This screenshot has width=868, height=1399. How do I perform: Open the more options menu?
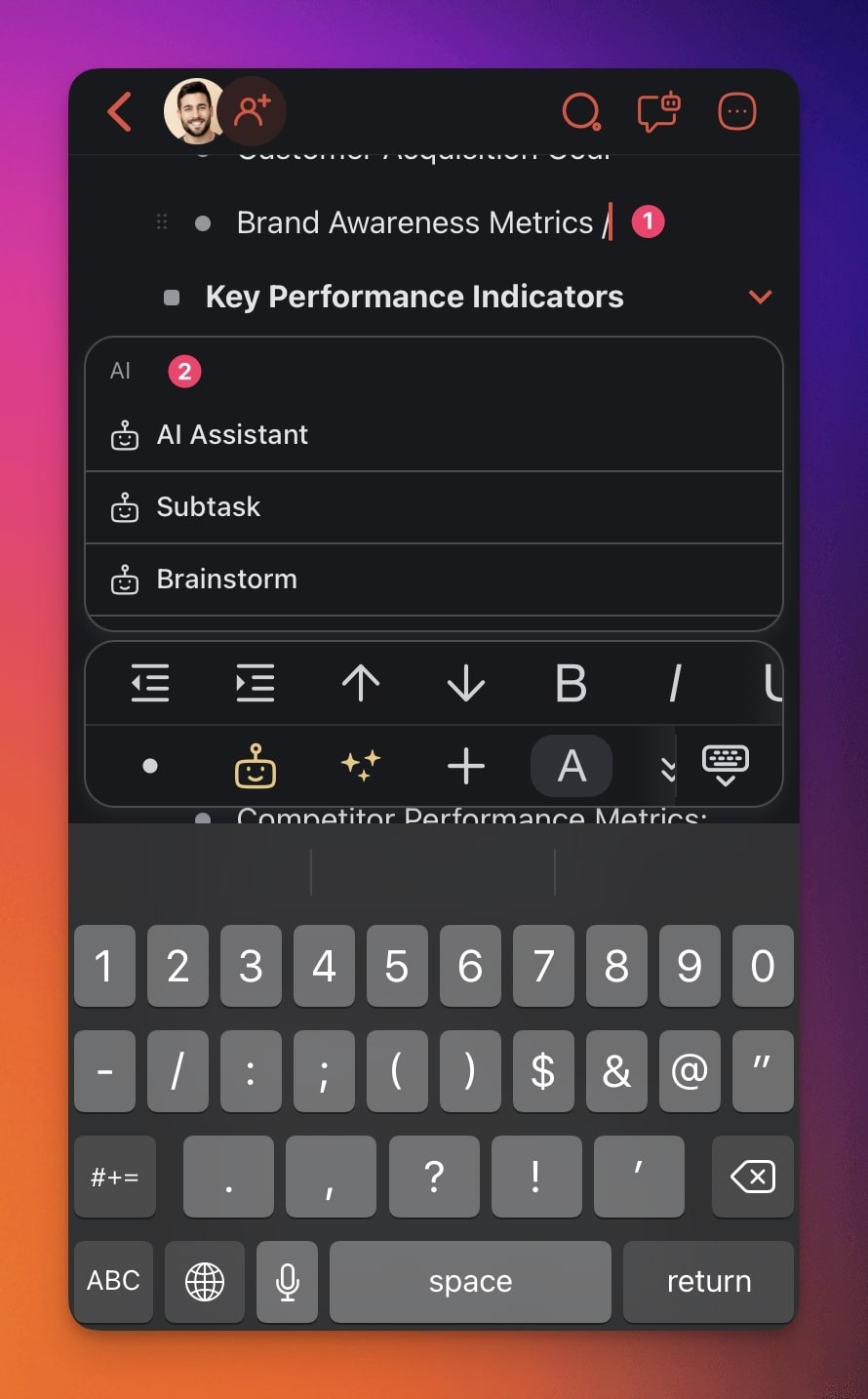736,111
